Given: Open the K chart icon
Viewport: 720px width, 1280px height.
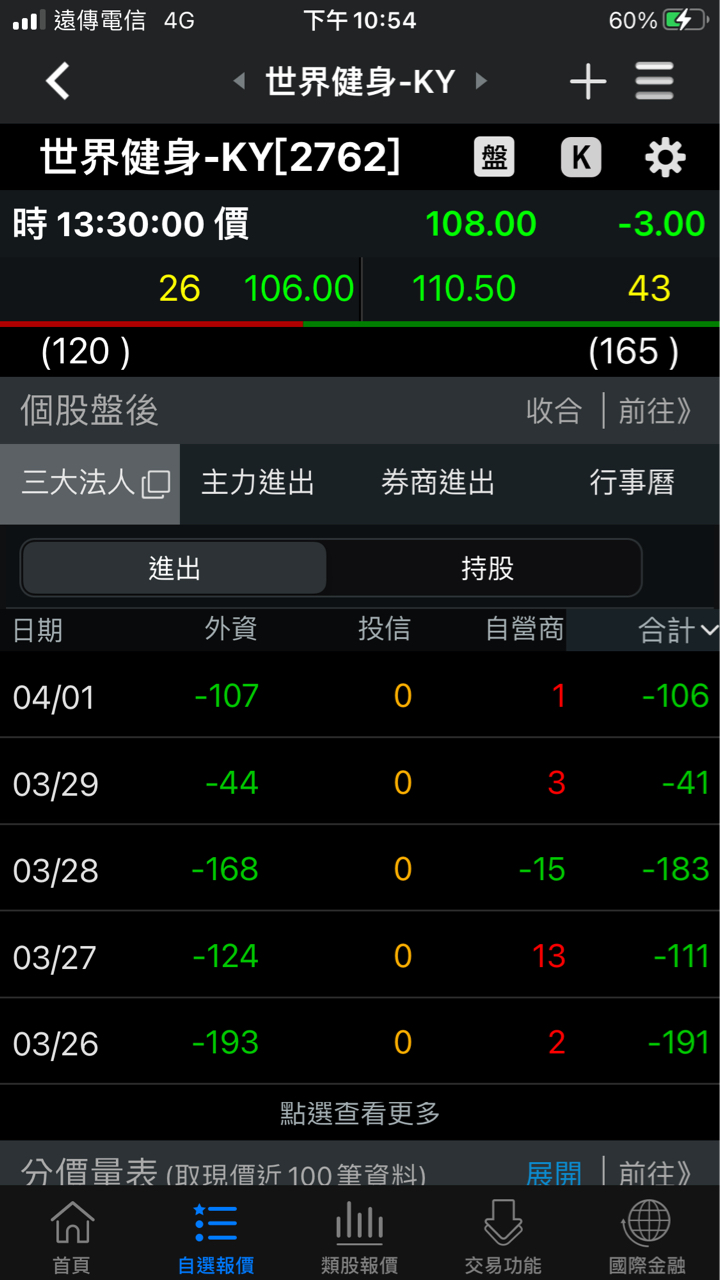Looking at the screenshot, I should (x=580, y=158).
